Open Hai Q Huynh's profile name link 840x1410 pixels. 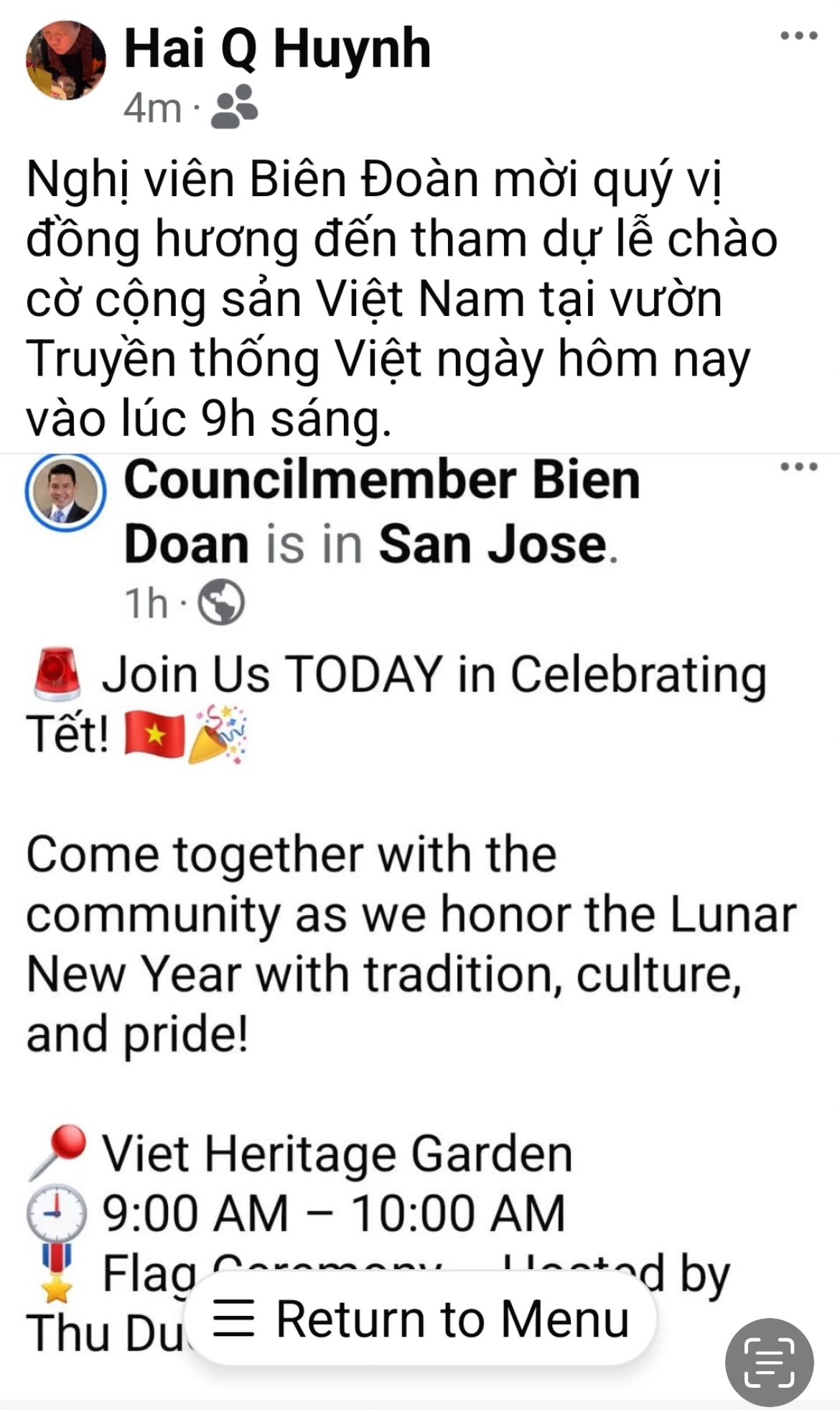coord(278,49)
